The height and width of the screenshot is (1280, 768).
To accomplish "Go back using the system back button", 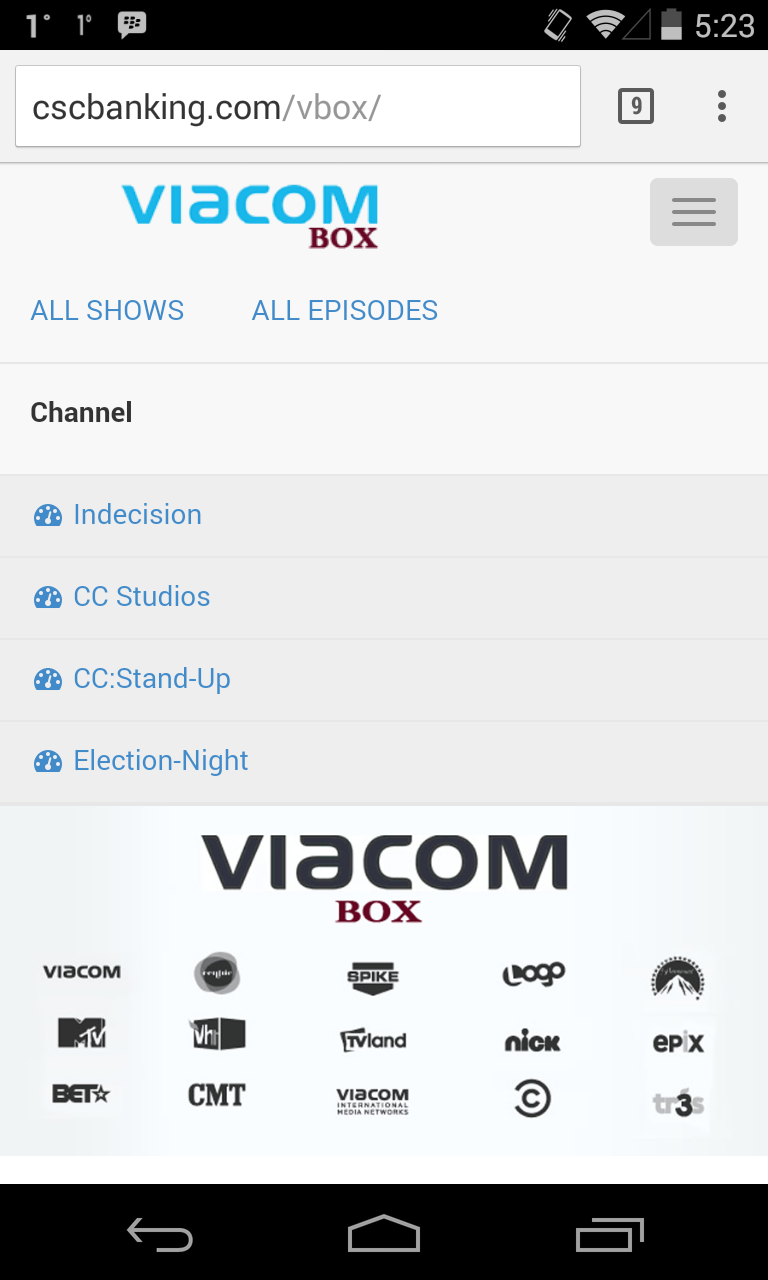I will pos(160,1234).
